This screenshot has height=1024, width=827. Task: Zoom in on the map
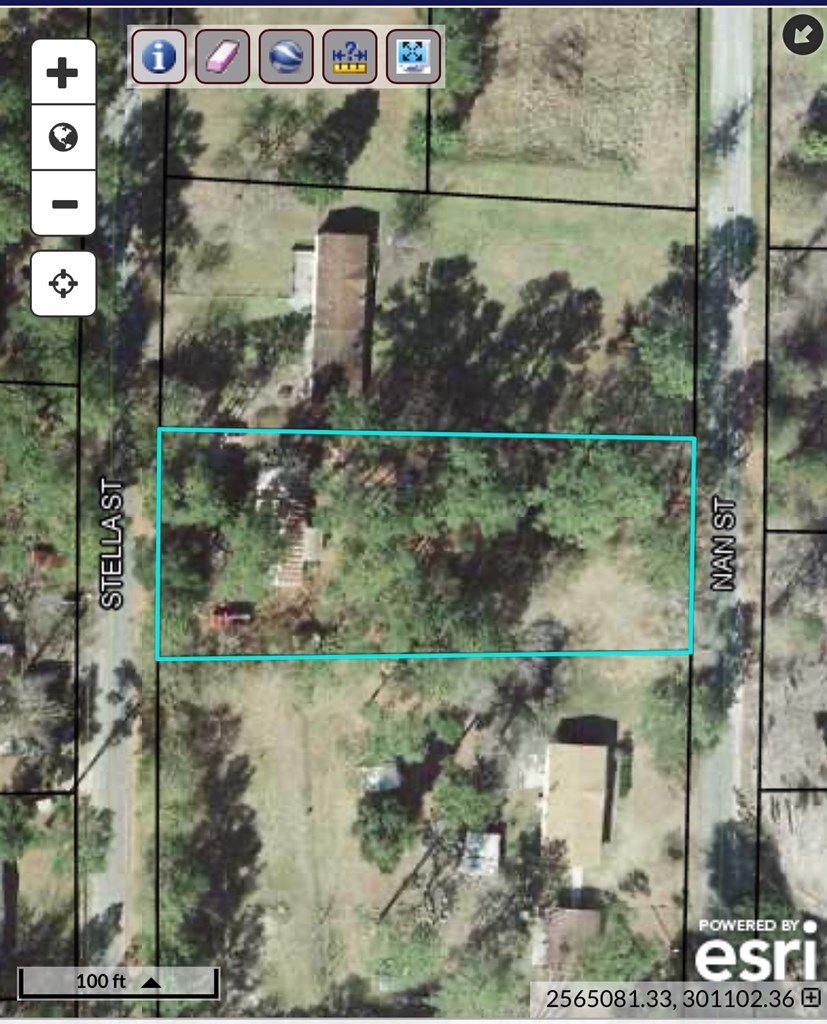point(63,73)
